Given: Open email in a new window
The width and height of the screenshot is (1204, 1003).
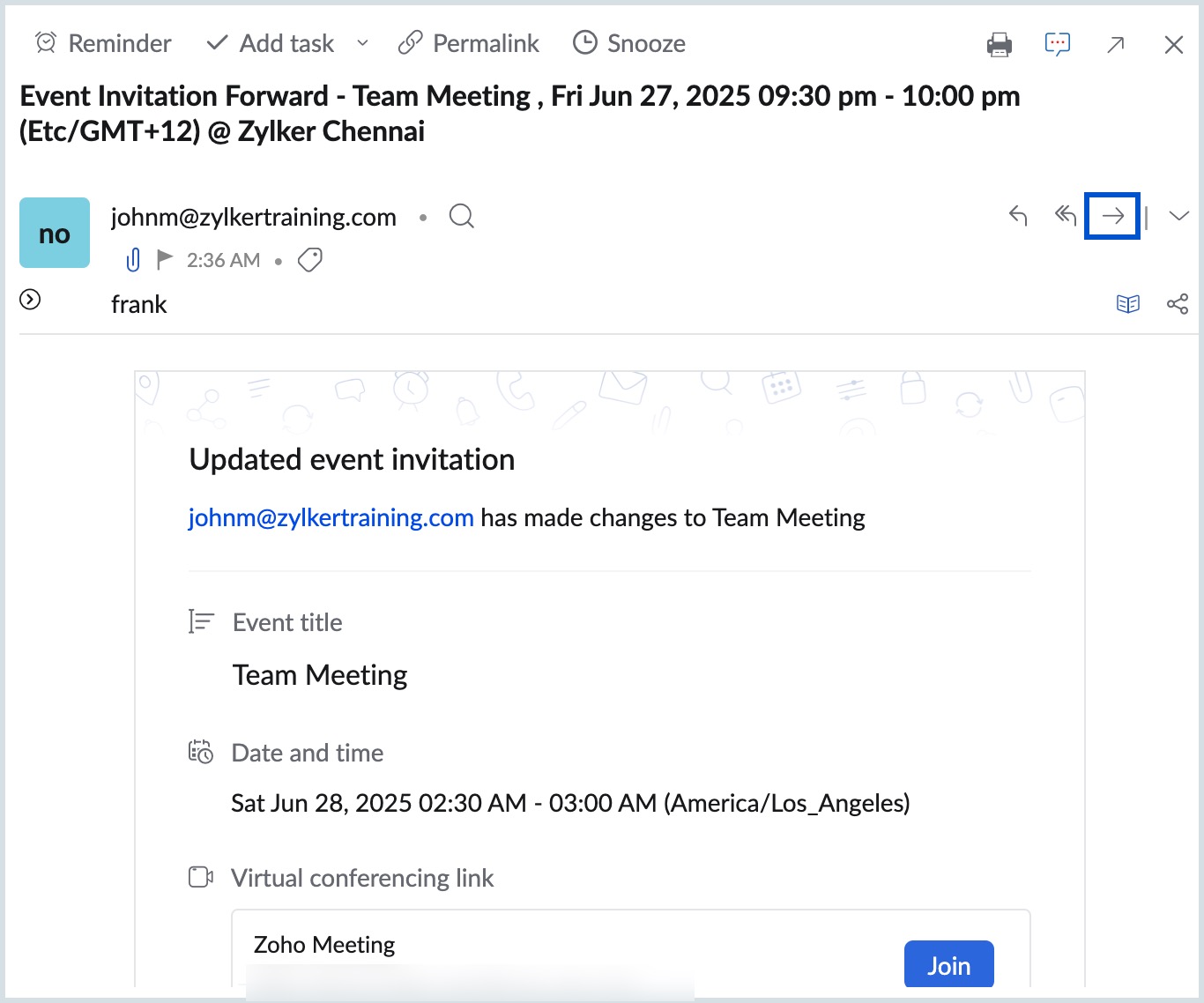Looking at the screenshot, I should (x=1116, y=44).
